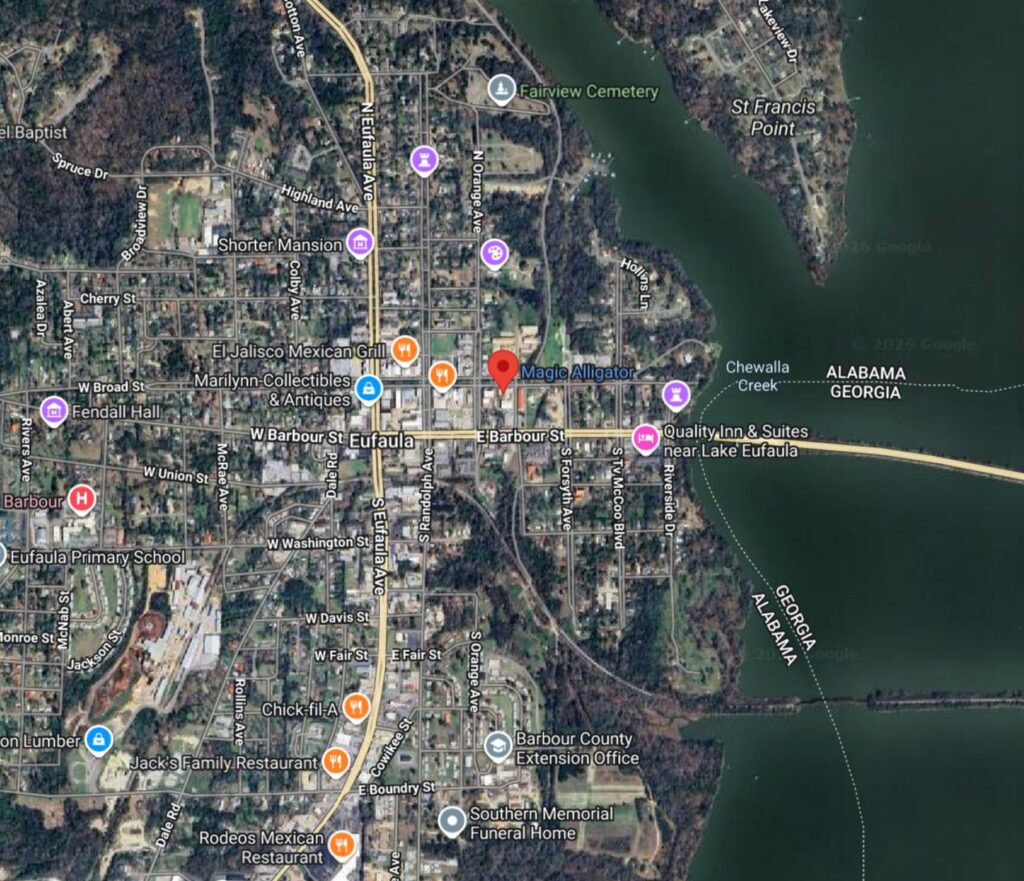Tap the Barbour County Extension Office marker
Image resolution: width=1024 pixels, height=881 pixels.
click(497, 746)
